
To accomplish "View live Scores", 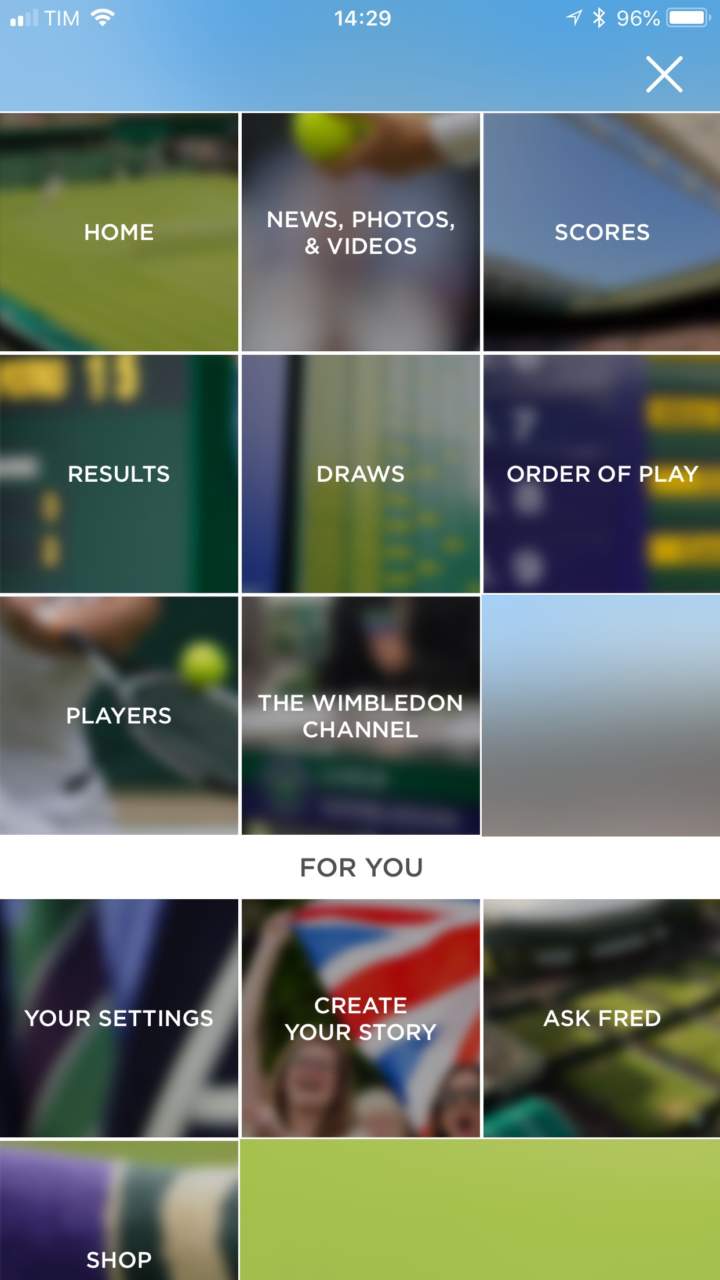I will tap(602, 232).
